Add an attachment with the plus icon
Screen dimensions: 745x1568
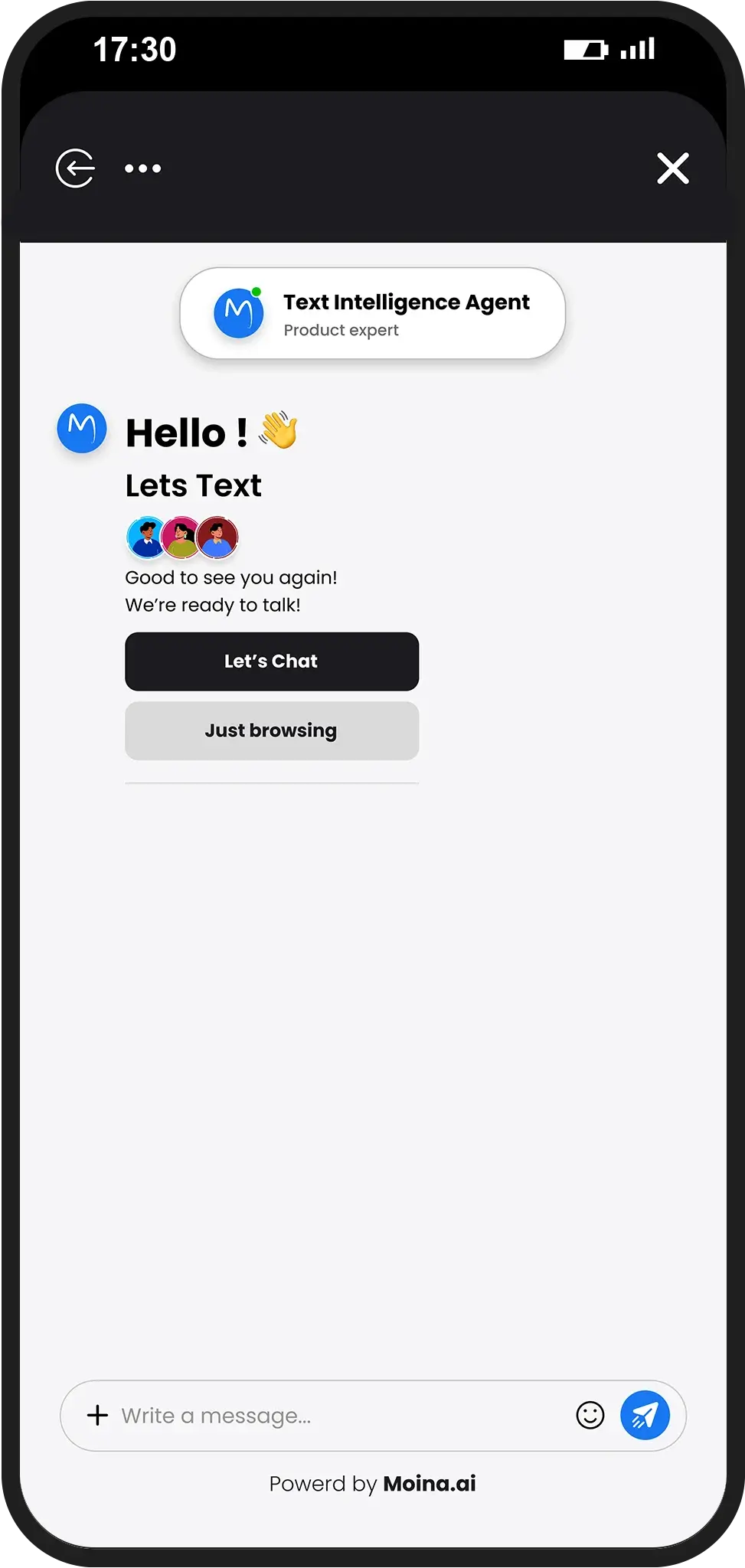[97, 1415]
